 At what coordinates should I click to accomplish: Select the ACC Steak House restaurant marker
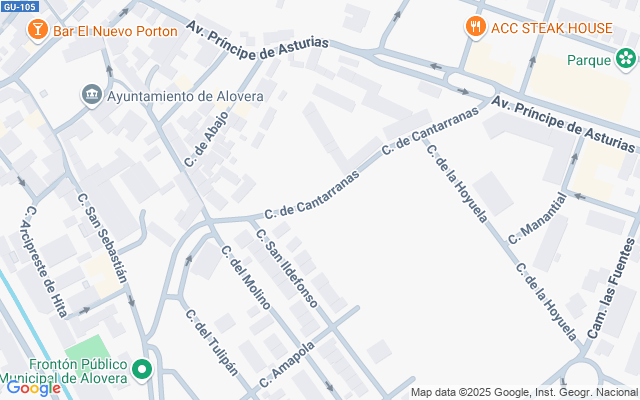476,27
